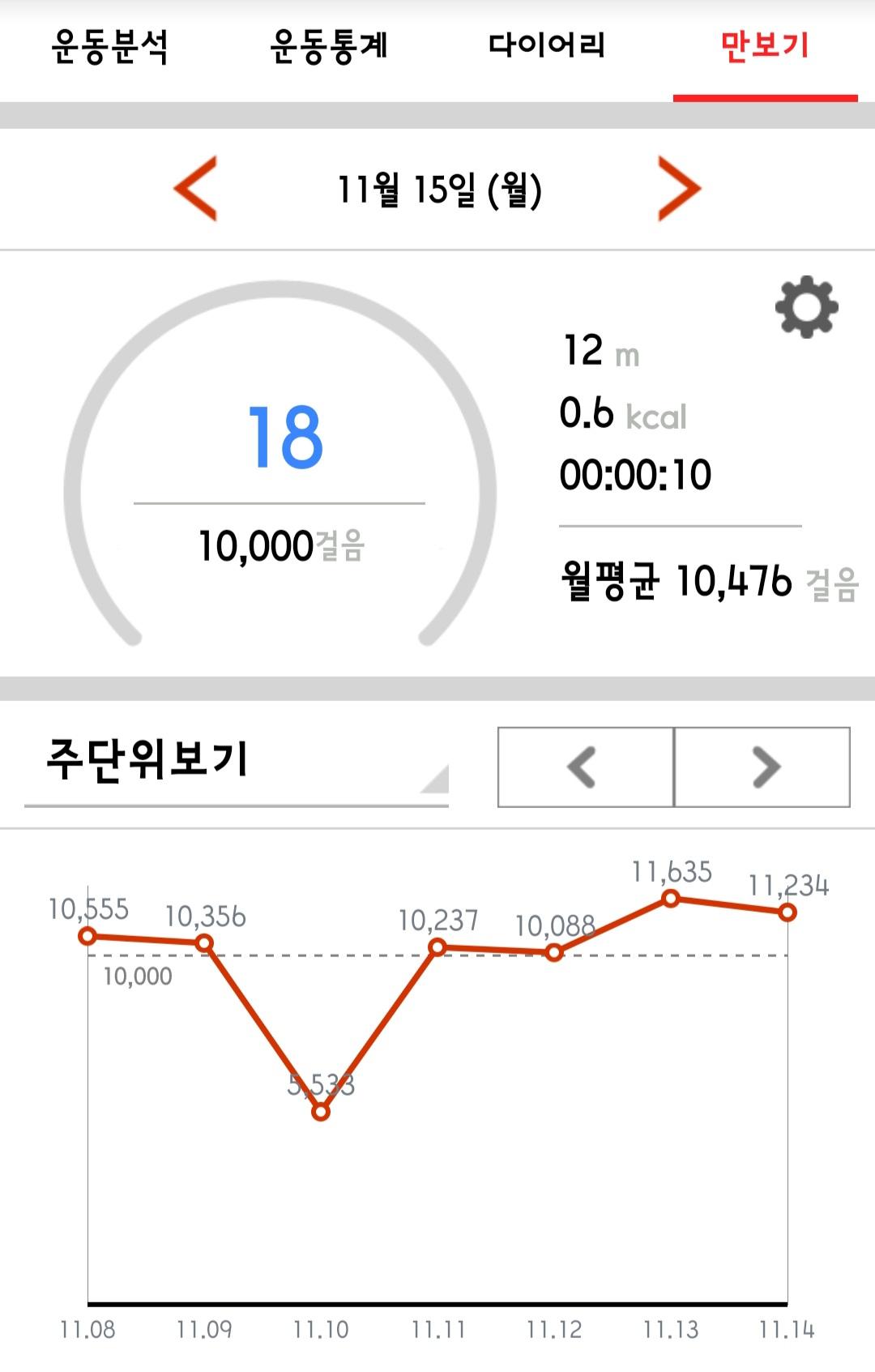Image resolution: width=875 pixels, height=1372 pixels.
Task: Open pedometer settings gear
Action: pyautogui.click(x=806, y=307)
